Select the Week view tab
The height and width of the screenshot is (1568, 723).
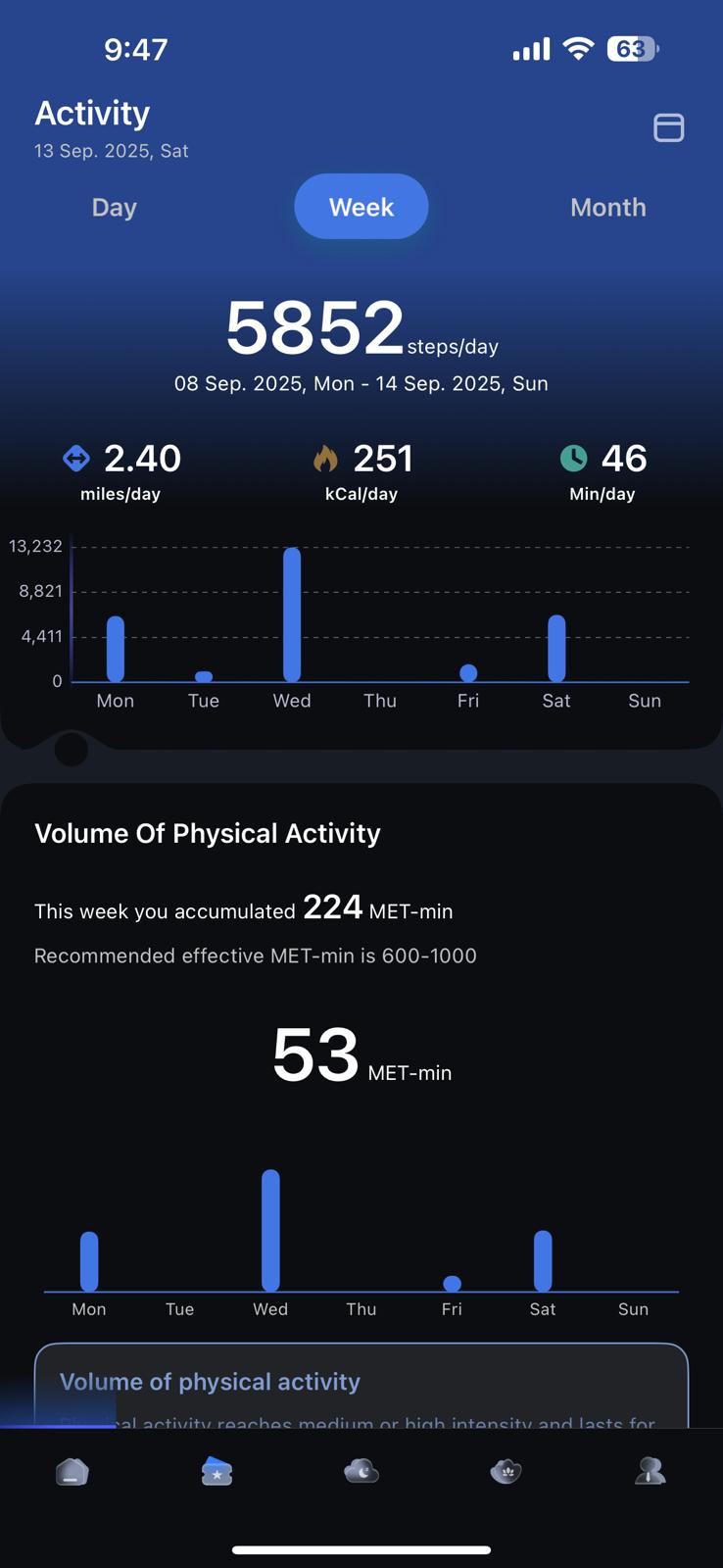[x=361, y=208]
